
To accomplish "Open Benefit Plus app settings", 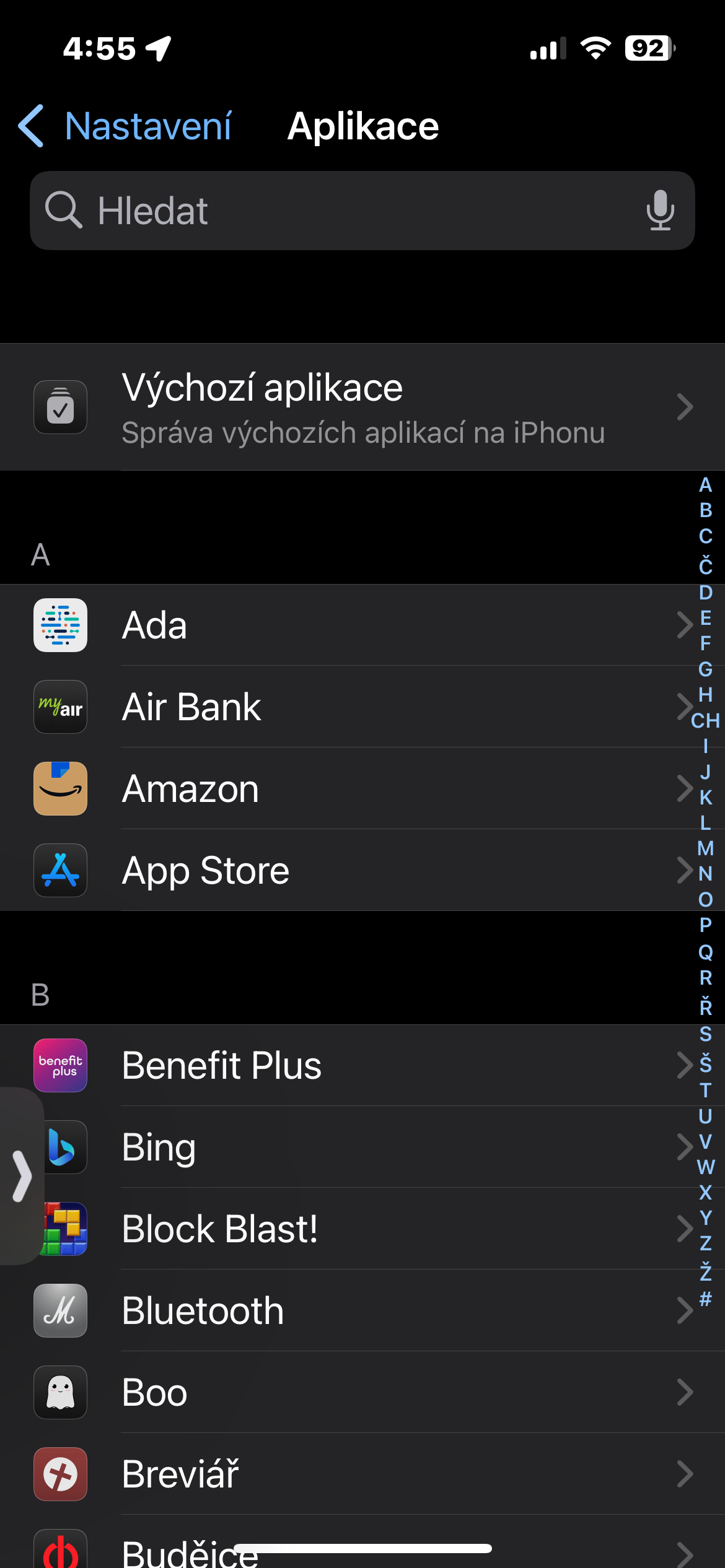I will click(x=362, y=1066).
